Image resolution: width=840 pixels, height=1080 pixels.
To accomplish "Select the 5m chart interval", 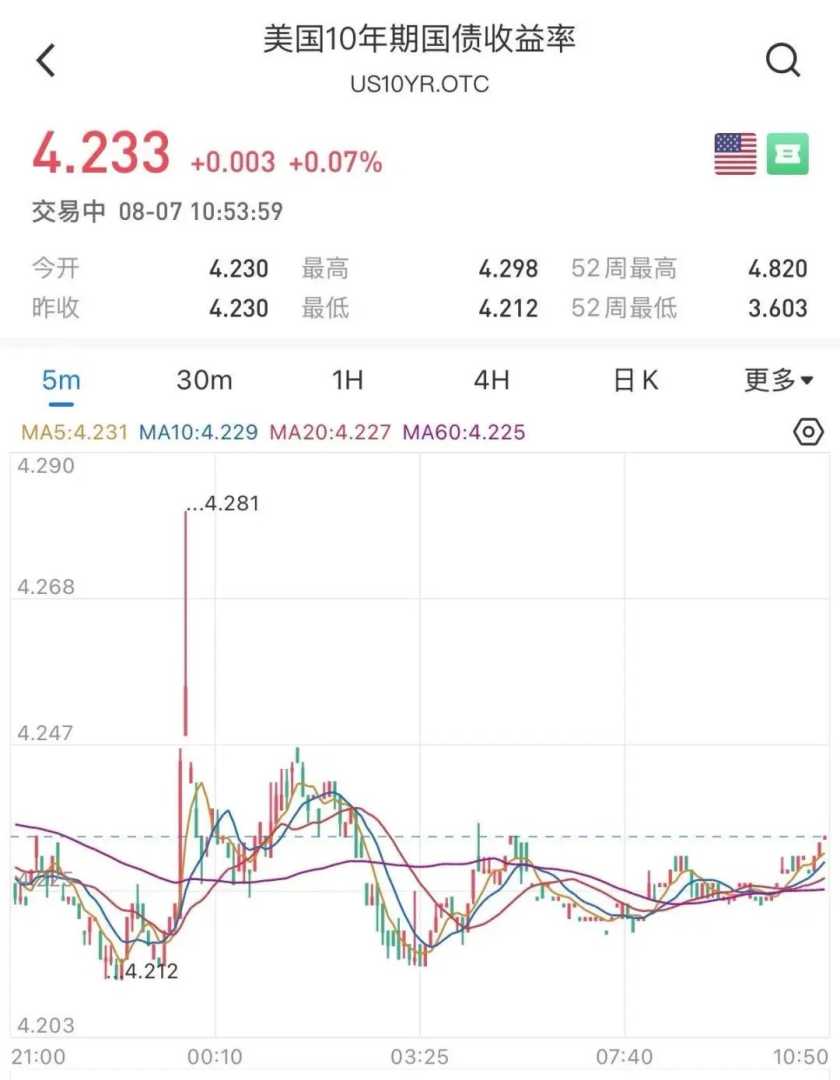I will click(x=61, y=381).
